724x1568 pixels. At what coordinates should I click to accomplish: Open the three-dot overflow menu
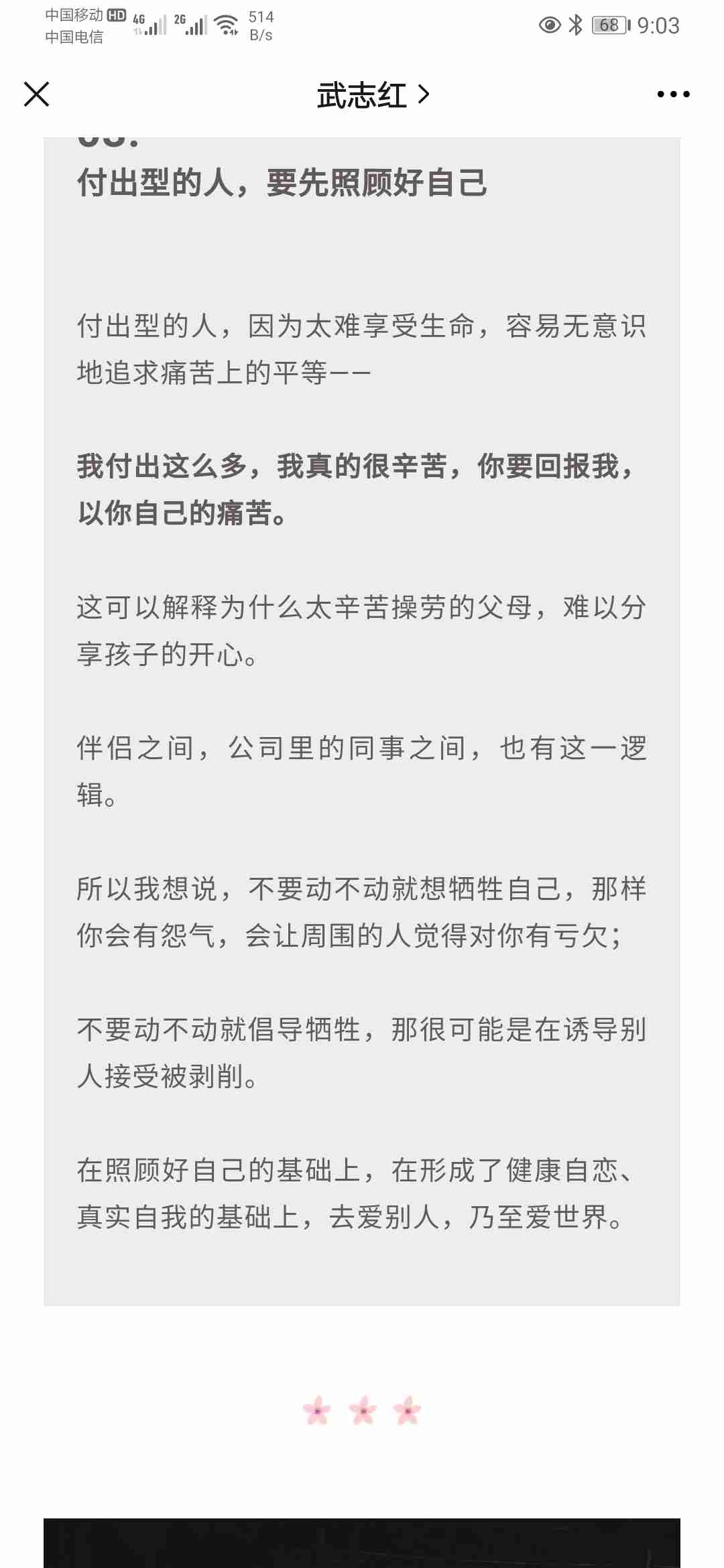(673, 94)
